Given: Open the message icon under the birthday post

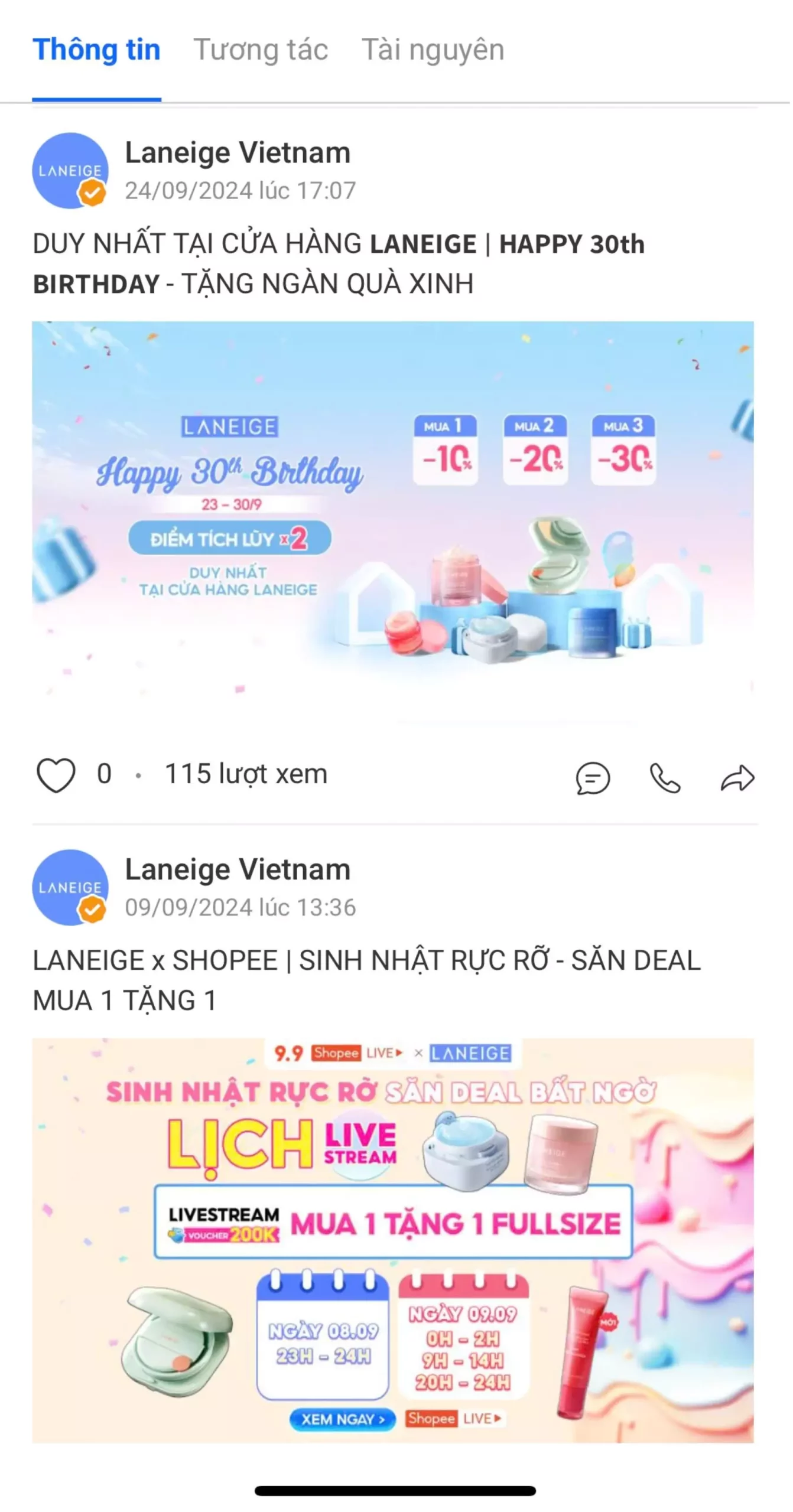Looking at the screenshot, I should 593,778.
